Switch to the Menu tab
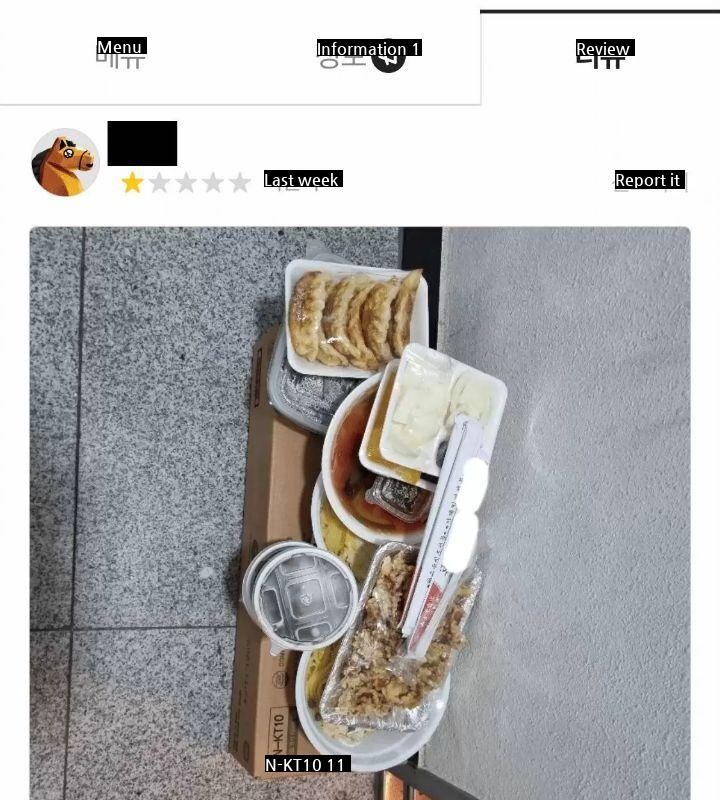Image resolution: width=720 pixels, height=800 pixels. pyautogui.click(x=121, y=53)
